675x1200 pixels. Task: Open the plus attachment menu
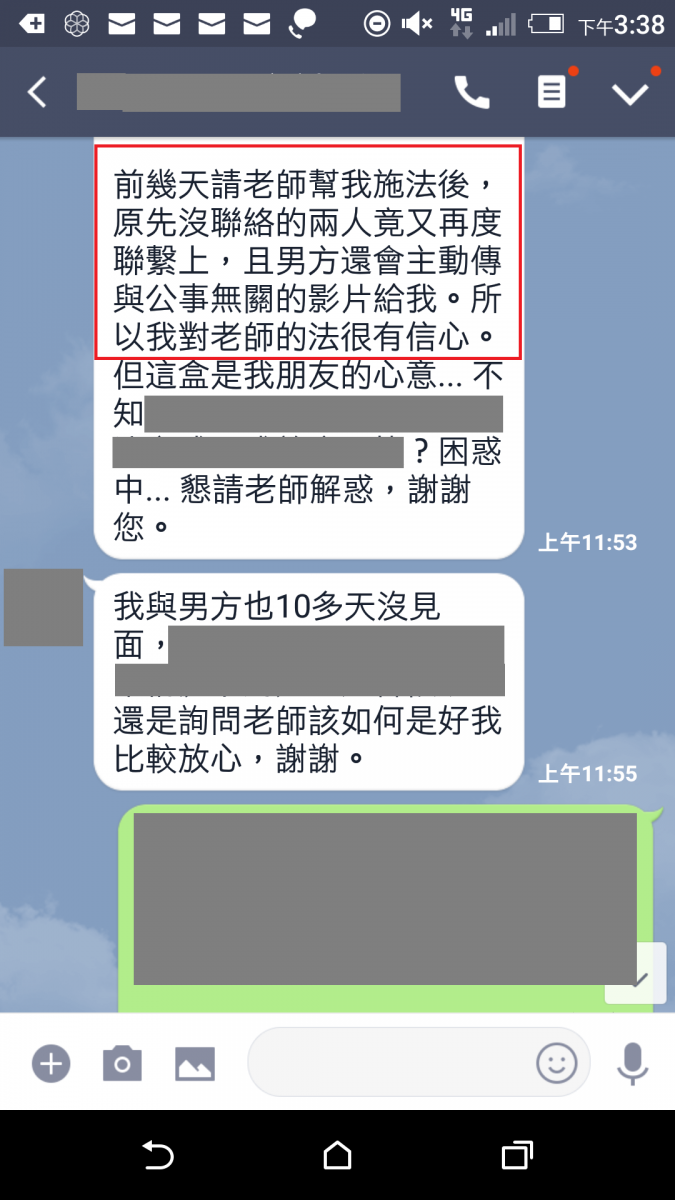[50, 1063]
